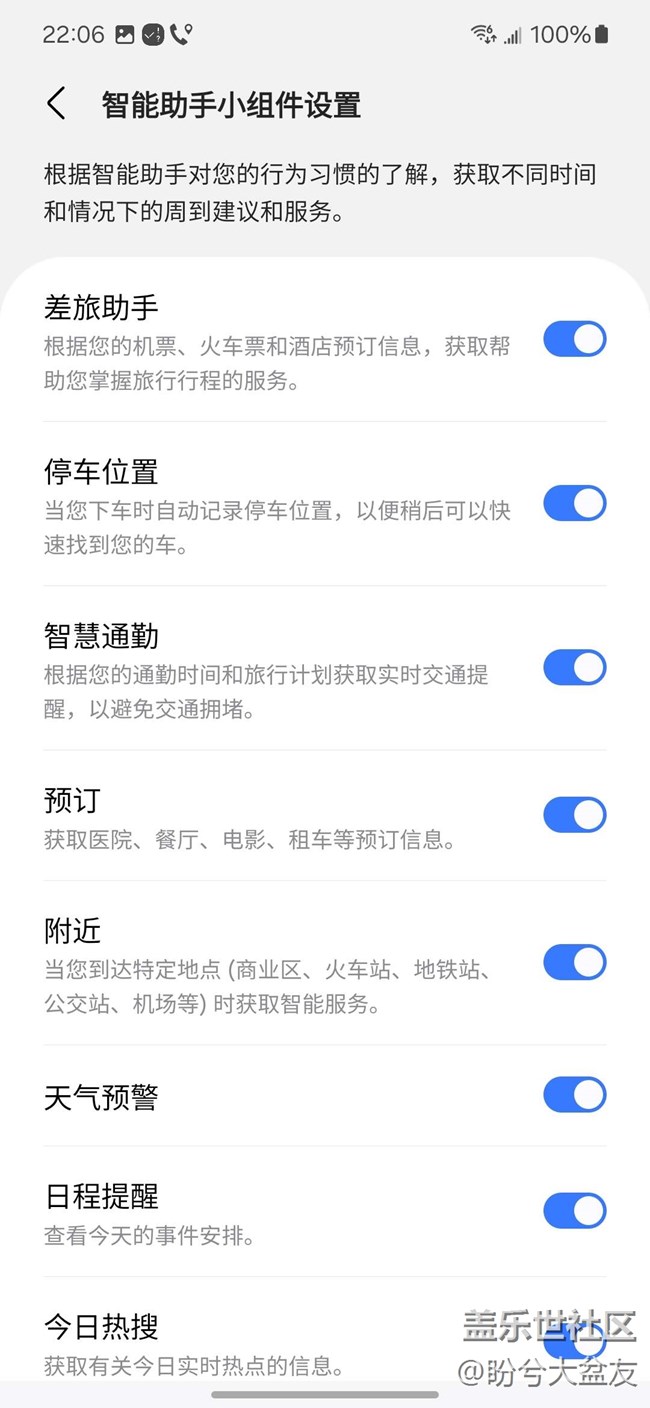Switch off the 预订 toggle
Viewport: 650px width, 1408px height.
(574, 815)
